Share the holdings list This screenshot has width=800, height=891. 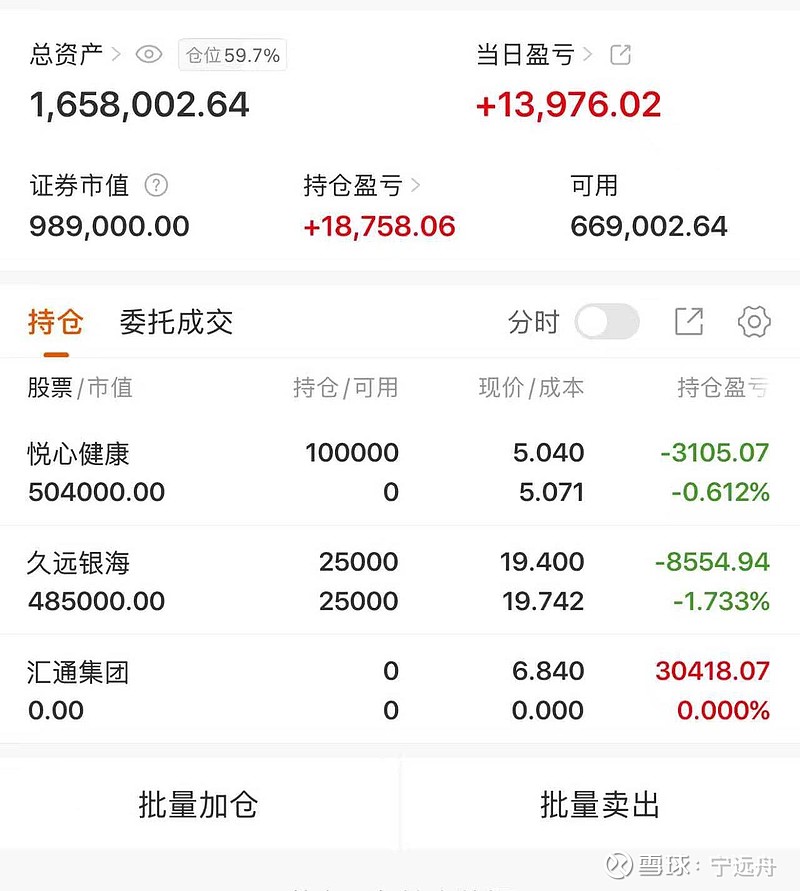point(689,322)
